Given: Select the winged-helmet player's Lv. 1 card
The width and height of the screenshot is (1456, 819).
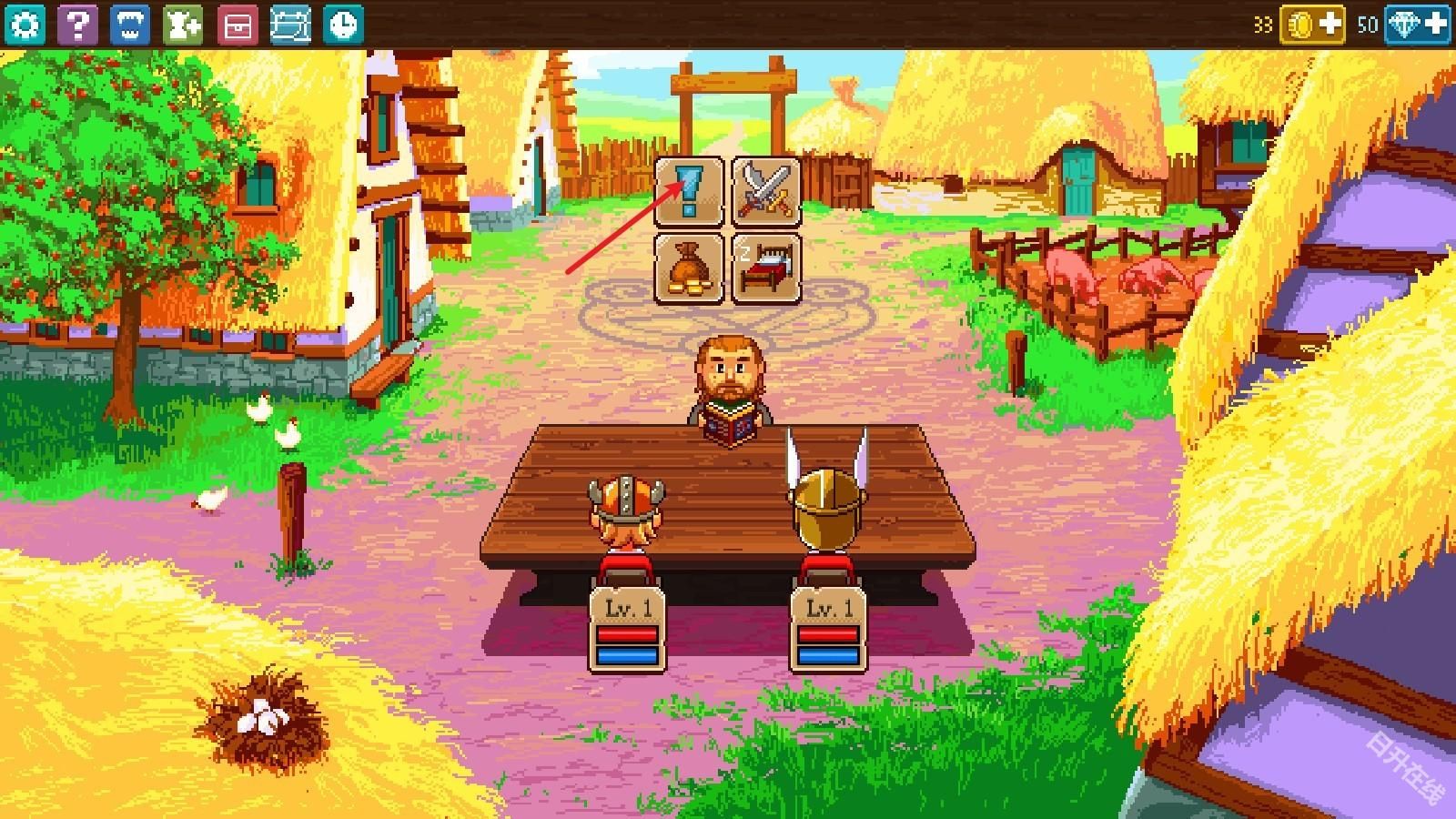Looking at the screenshot, I should (x=828, y=630).
